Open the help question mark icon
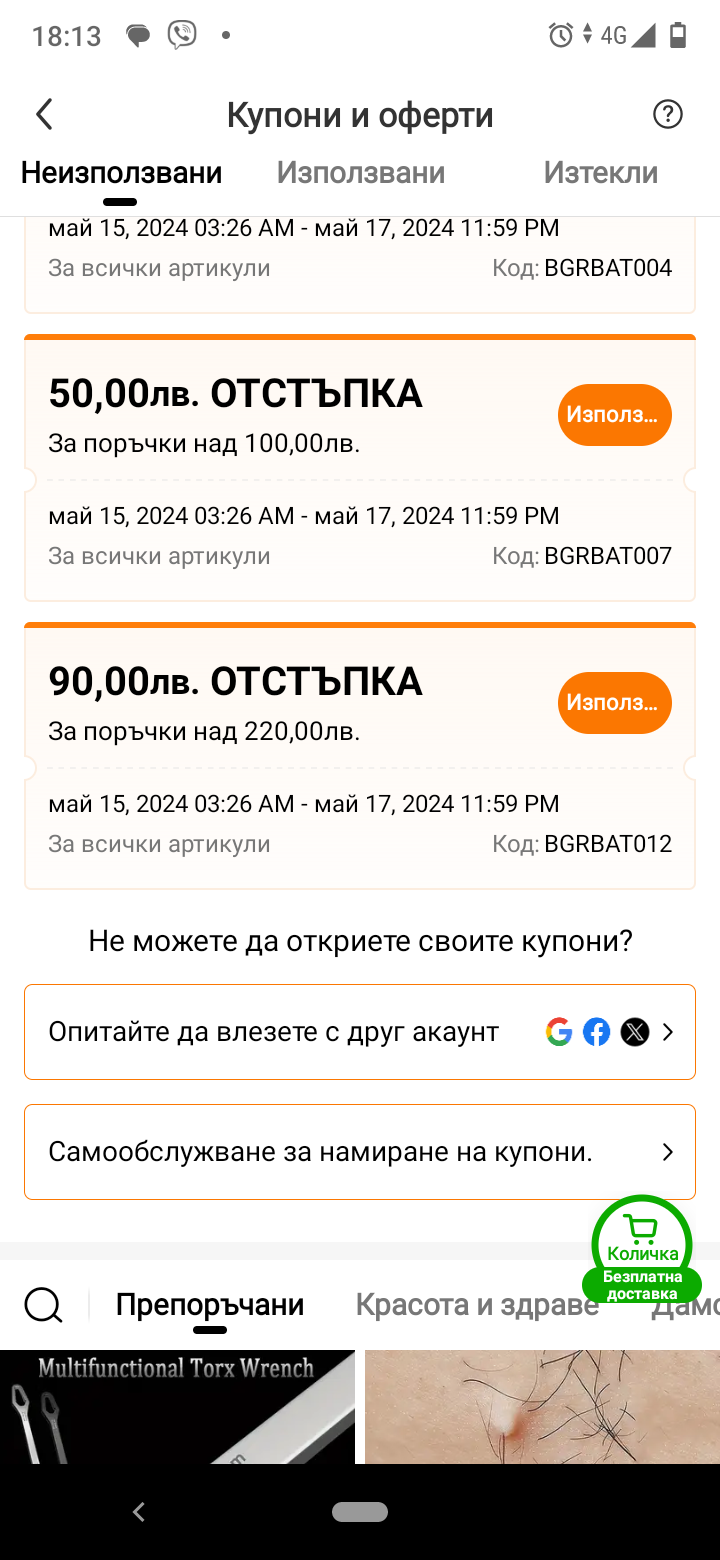720x1560 pixels. pos(667,115)
